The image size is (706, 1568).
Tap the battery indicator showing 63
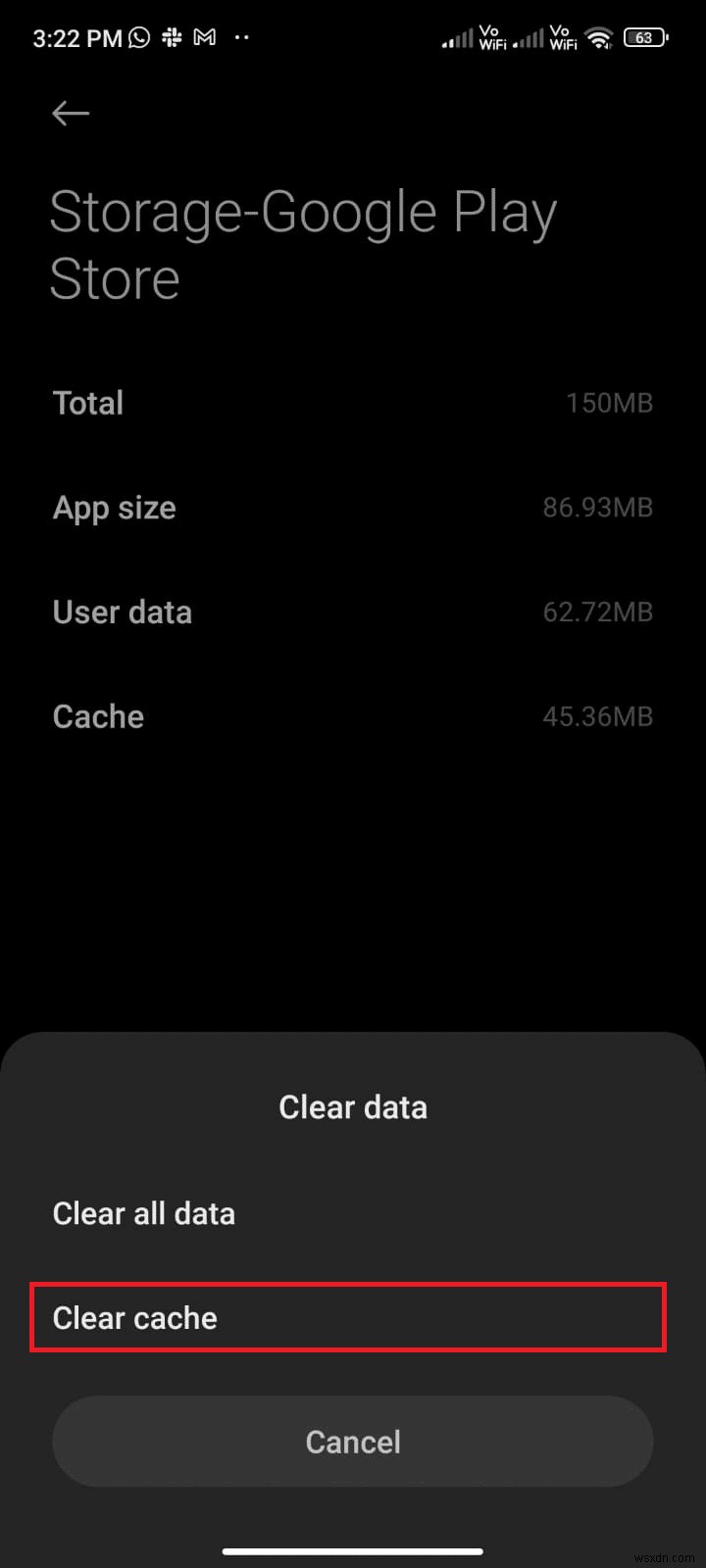point(645,37)
